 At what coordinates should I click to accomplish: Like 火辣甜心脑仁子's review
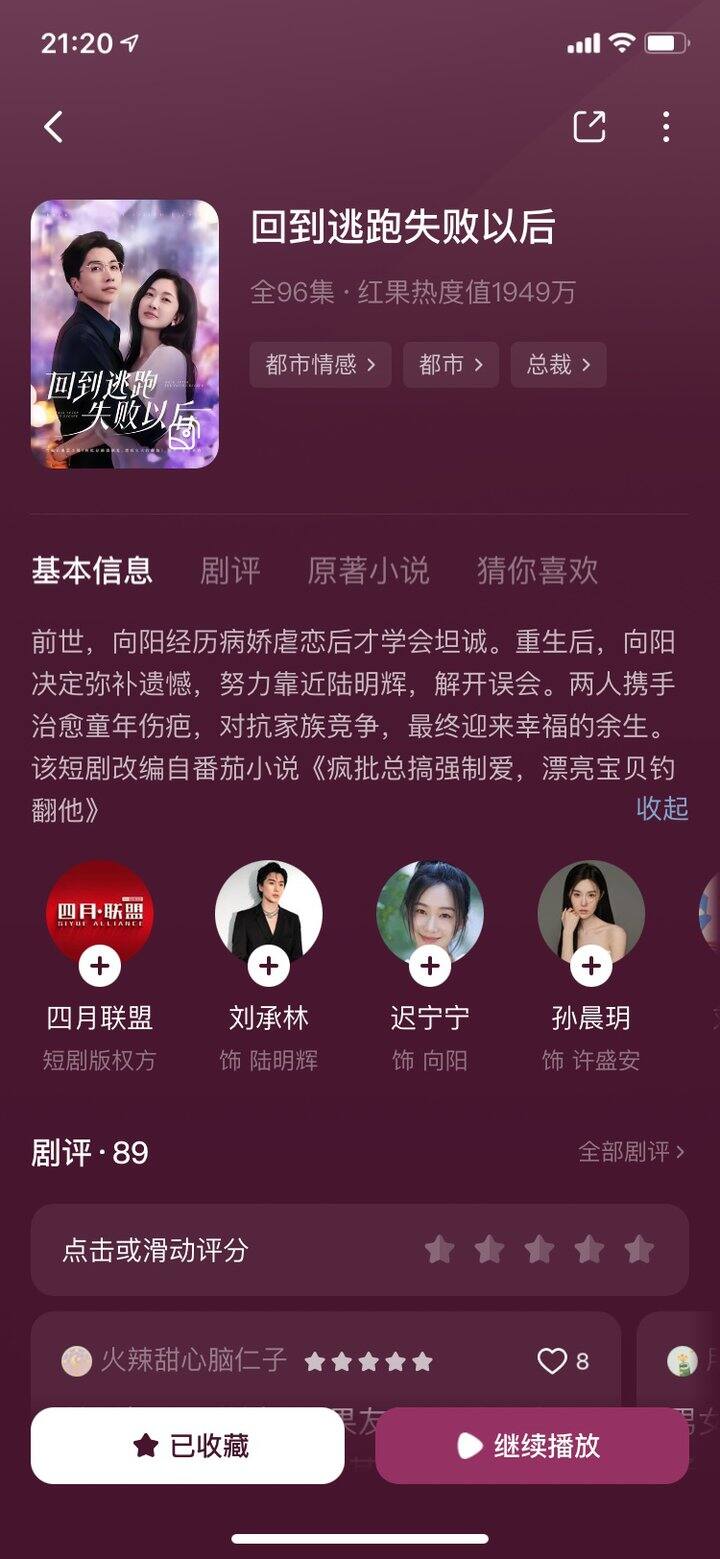553,1361
